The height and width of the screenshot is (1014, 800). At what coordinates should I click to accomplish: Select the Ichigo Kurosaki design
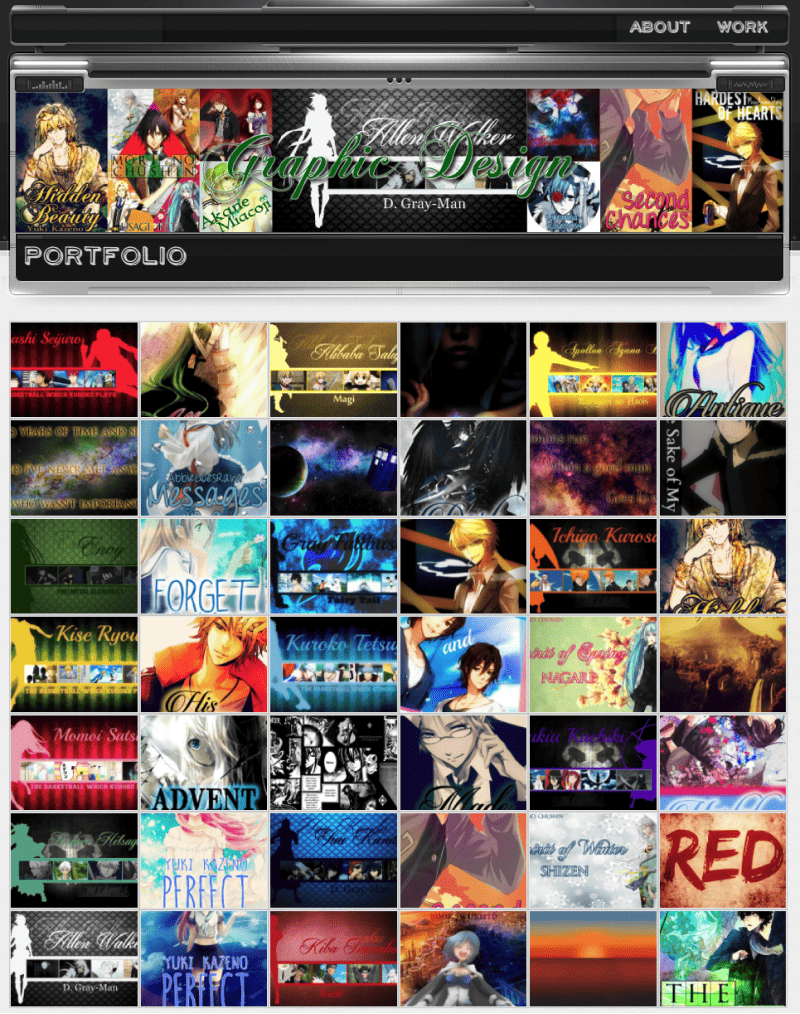point(593,565)
